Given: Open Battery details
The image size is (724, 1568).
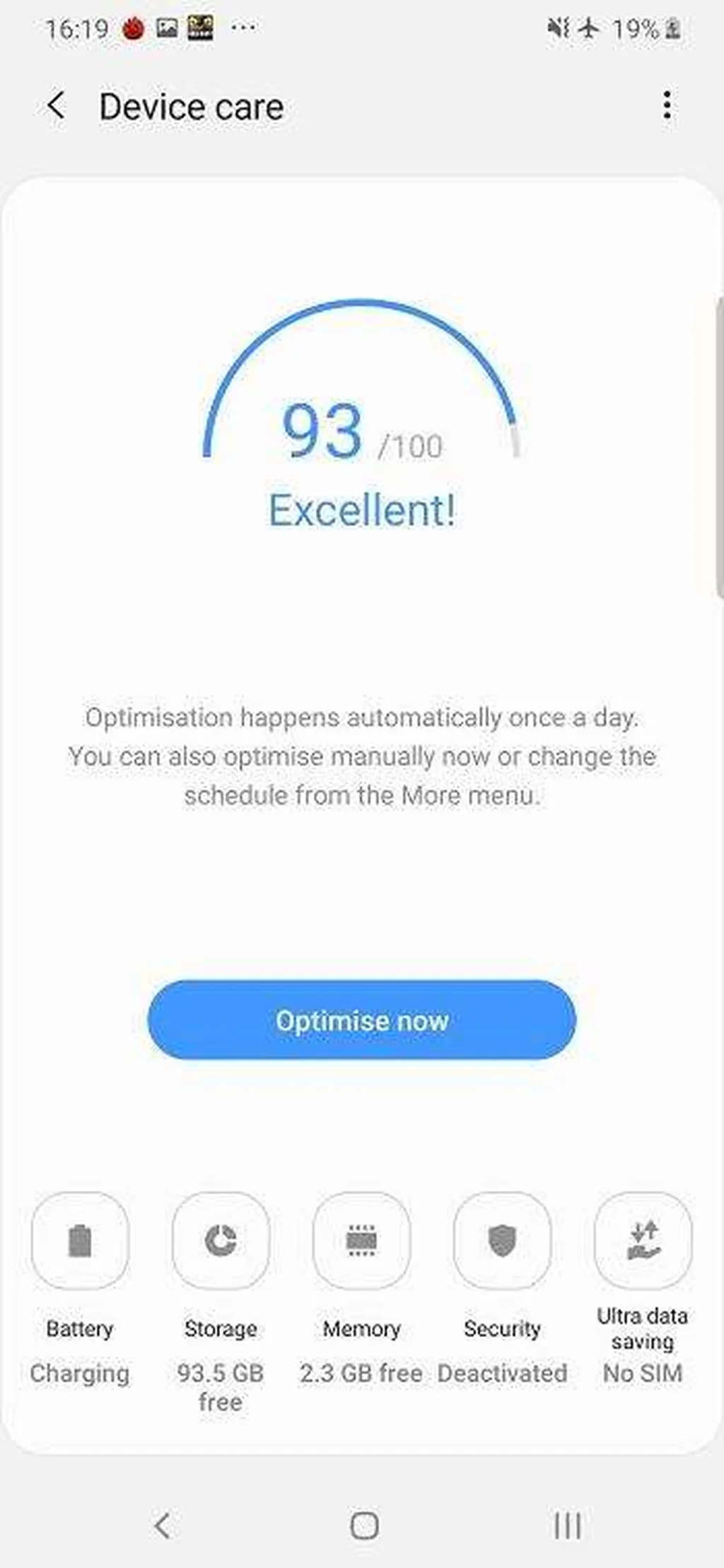Looking at the screenshot, I should [80, 1241].
